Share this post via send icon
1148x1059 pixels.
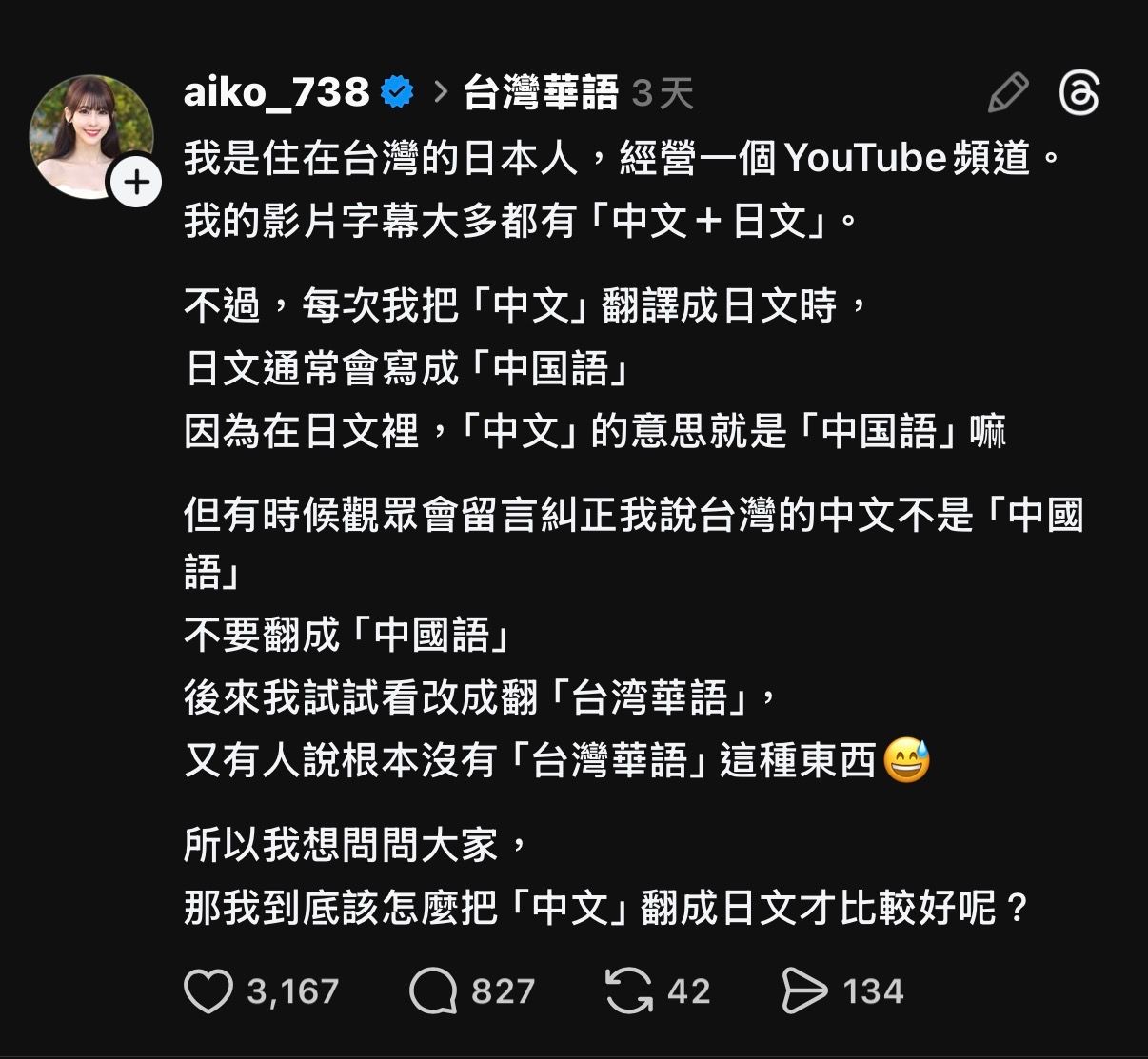804,991
